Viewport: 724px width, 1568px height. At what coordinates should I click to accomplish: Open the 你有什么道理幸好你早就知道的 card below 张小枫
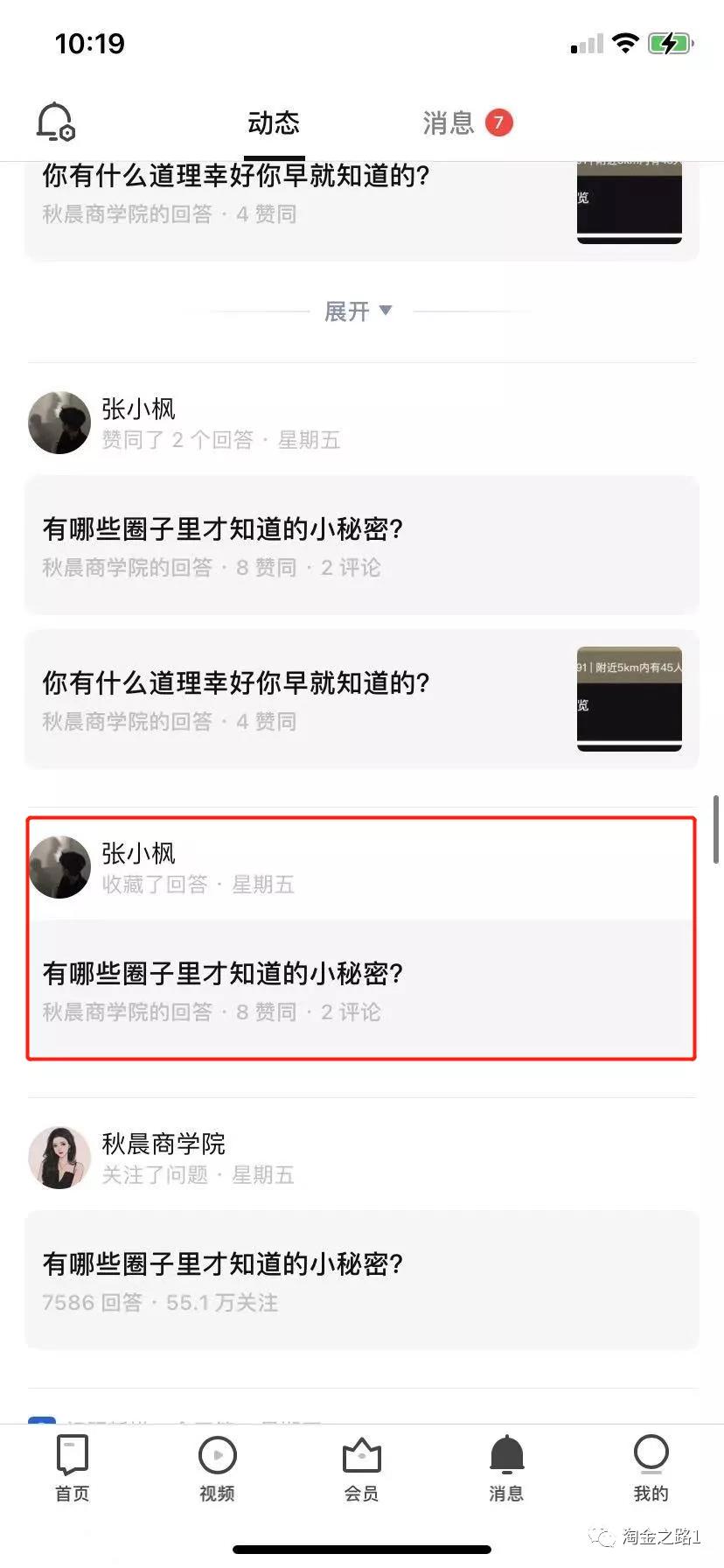(361, 699)
